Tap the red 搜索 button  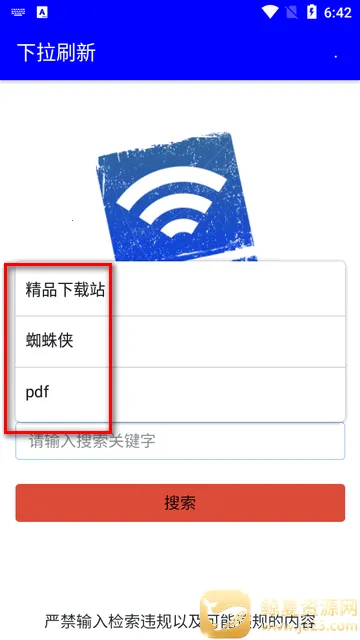pyautogui.click(x=180, y=503)
